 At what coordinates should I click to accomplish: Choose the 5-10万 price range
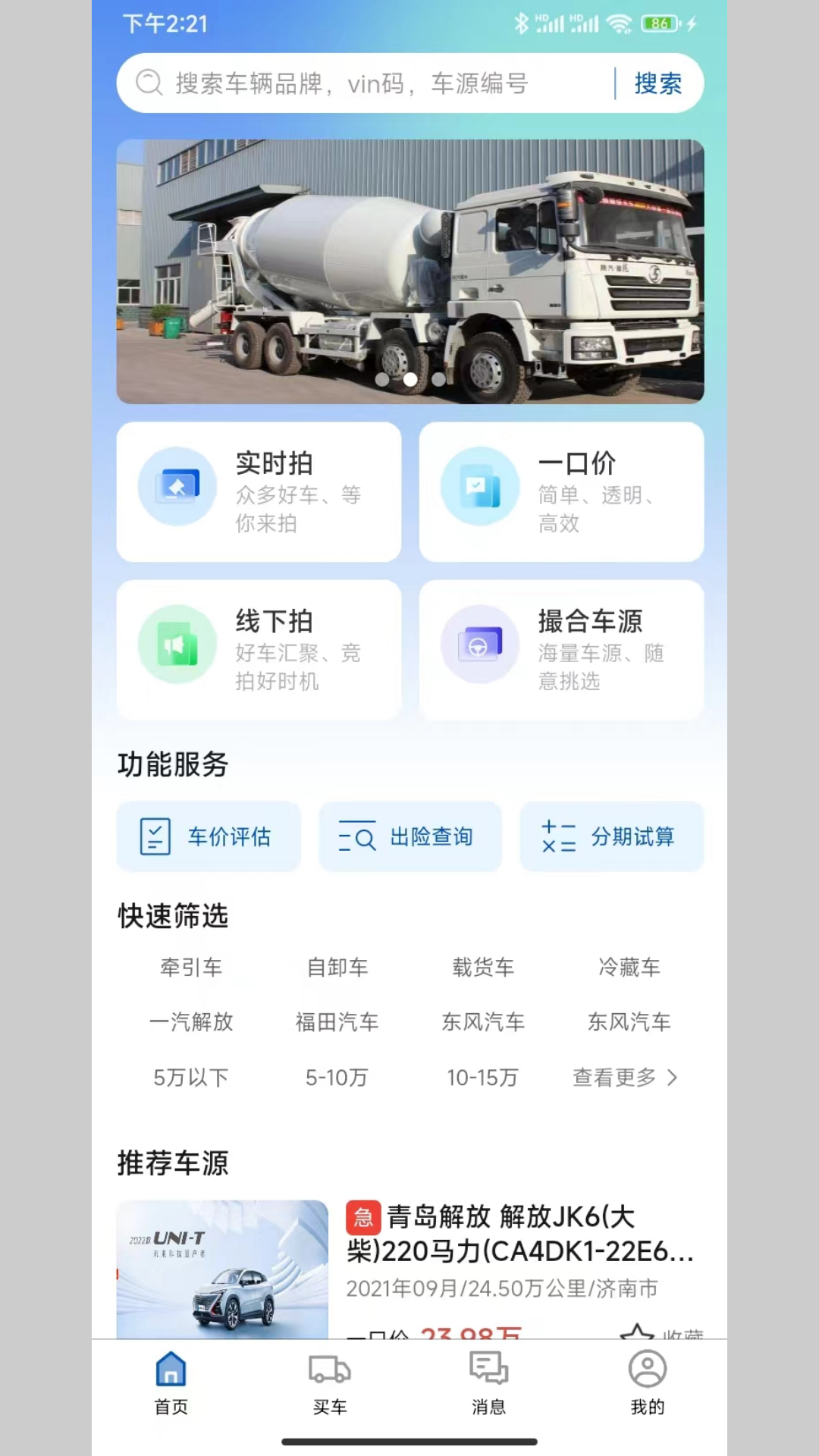point(337,1078)
